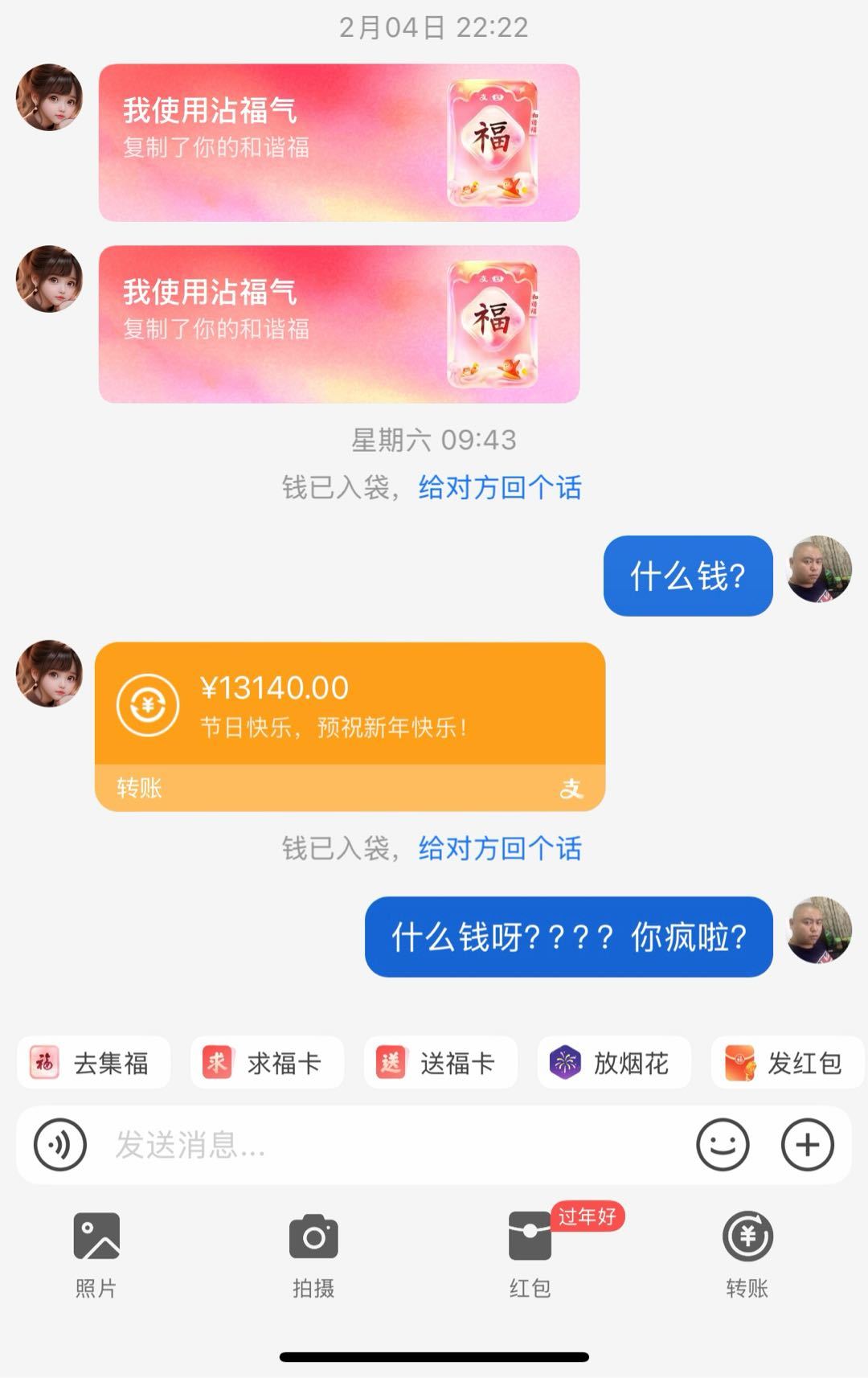Viewport: 868px width, 1378px height.
Task: Launch fireworks with 放烟花 chip
Action: click(614, 1063)
